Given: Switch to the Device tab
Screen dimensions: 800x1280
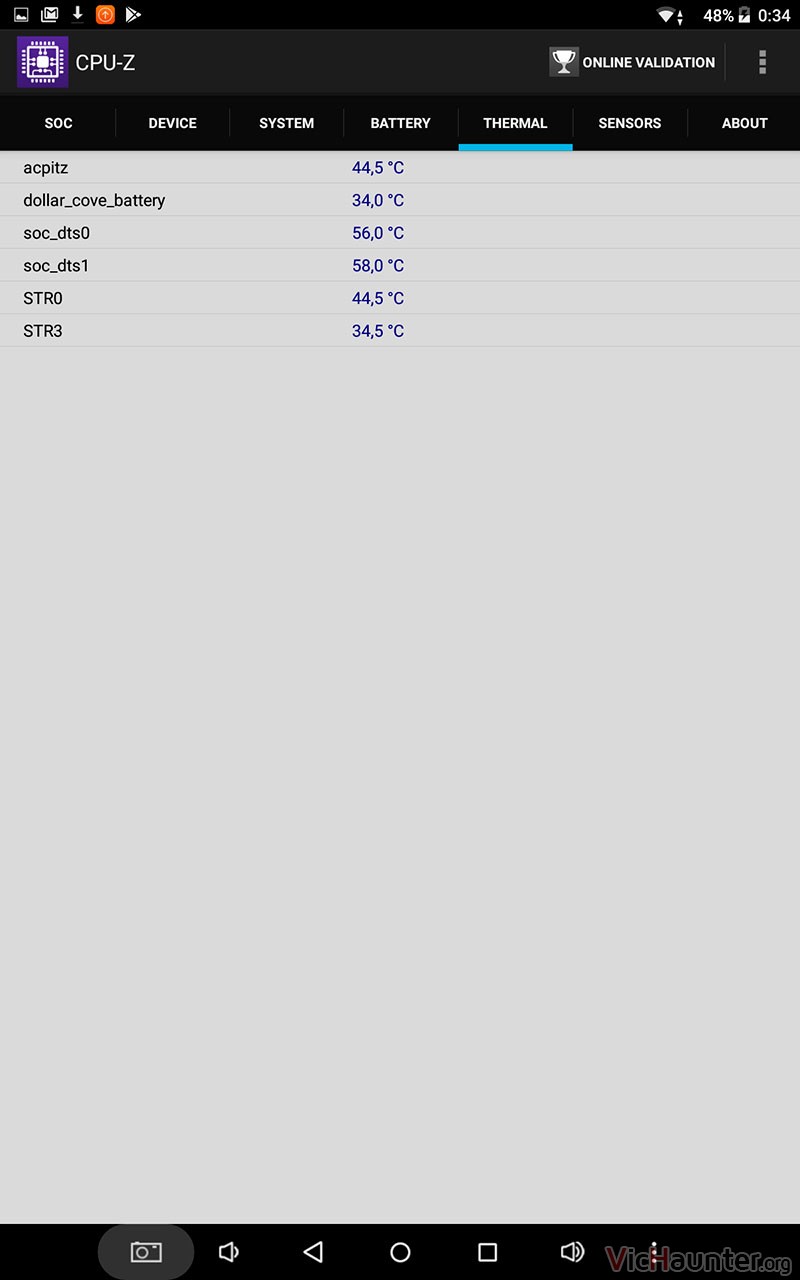Looking at the screenshot, I should pyautogui.click(x=172, y=123).
